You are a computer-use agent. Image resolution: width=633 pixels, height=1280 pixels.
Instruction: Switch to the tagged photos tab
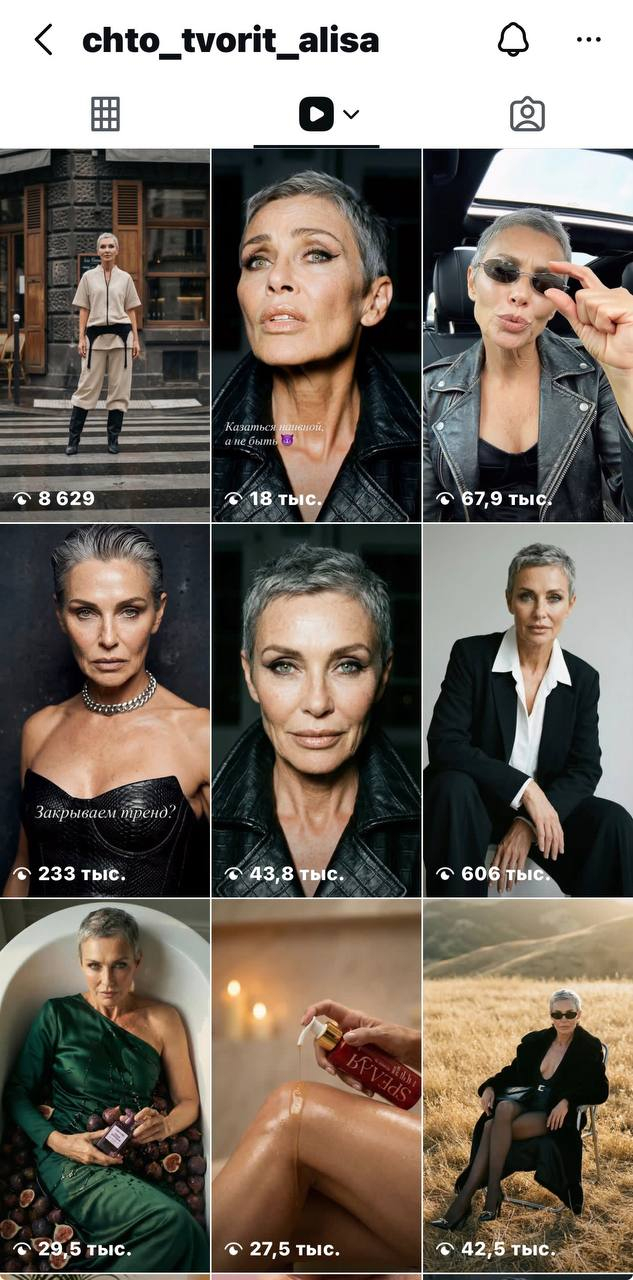click(527, 114)
